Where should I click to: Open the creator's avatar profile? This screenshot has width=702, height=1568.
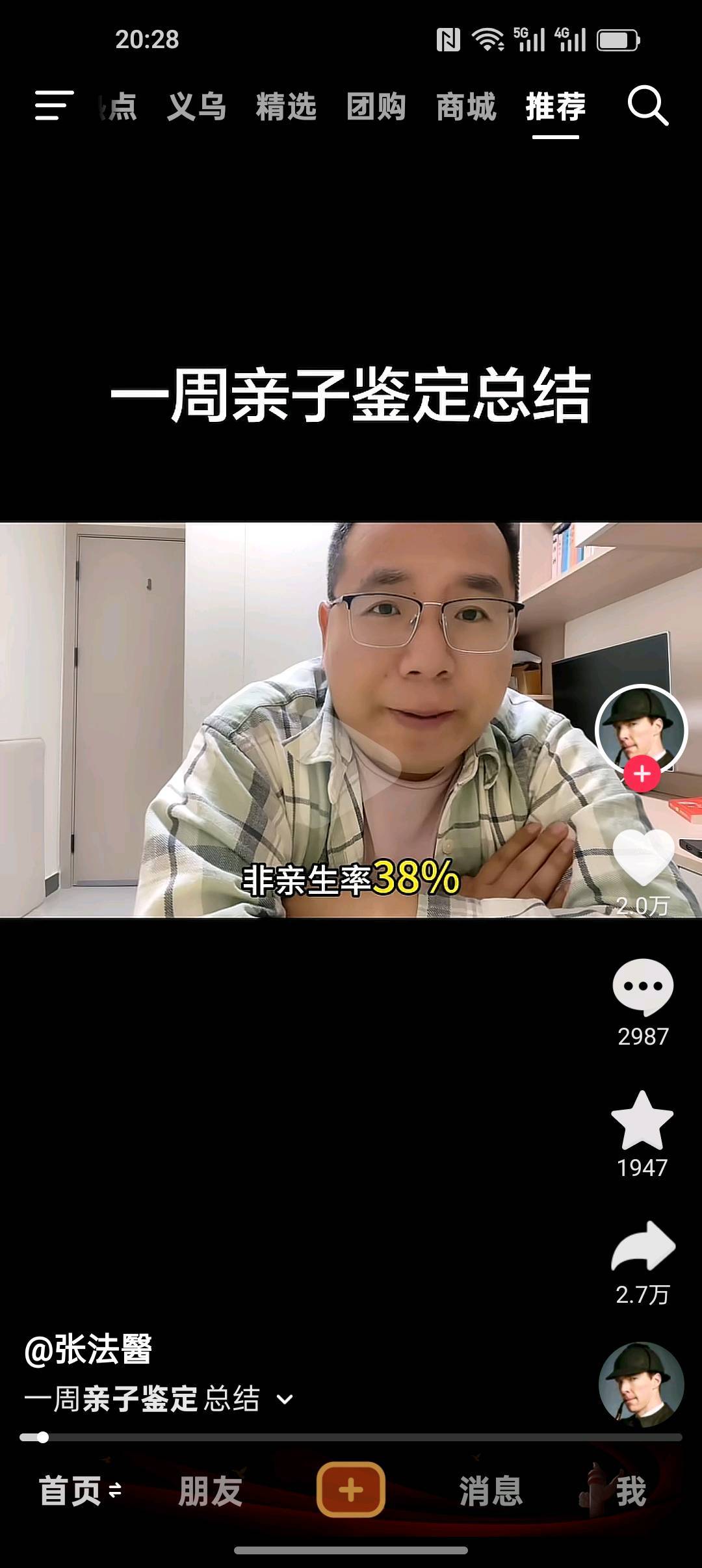point(641,728)
